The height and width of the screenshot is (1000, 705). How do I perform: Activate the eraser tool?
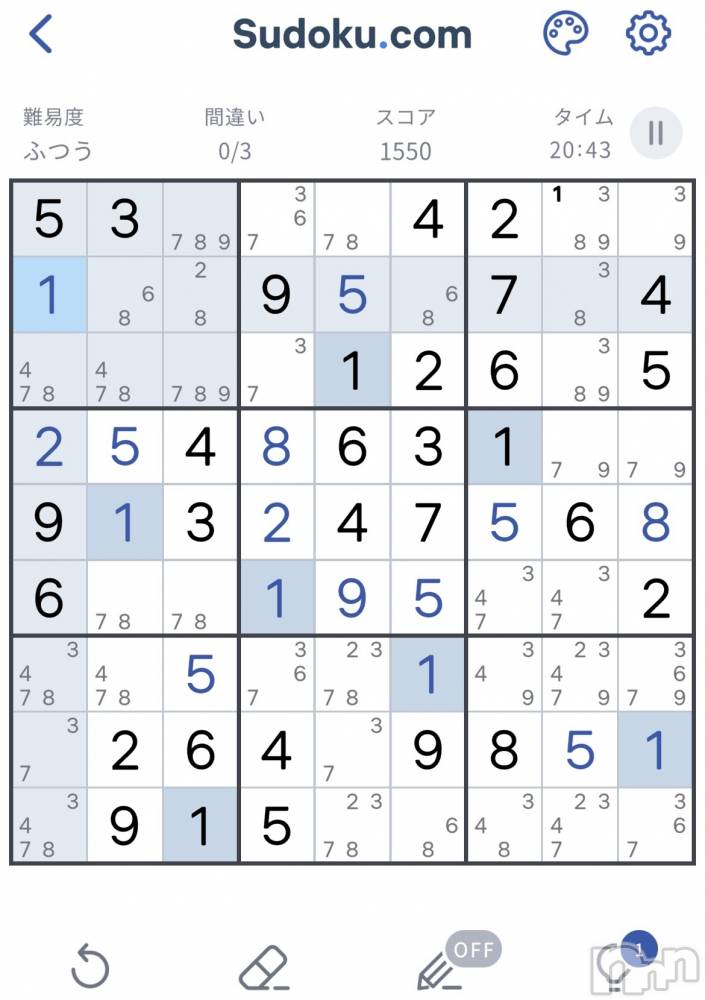[264, 966]
